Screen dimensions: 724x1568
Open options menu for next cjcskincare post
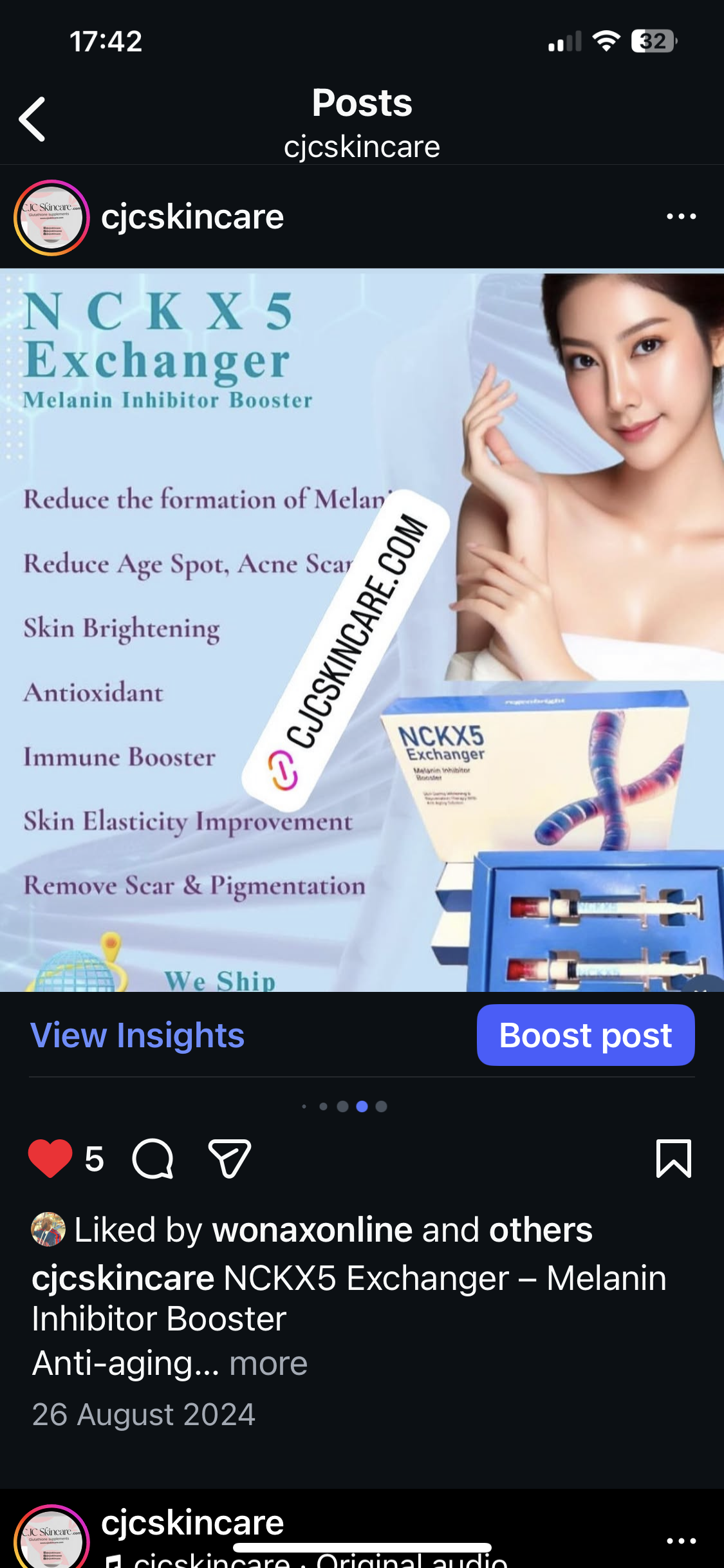(x=681, y=1541)
